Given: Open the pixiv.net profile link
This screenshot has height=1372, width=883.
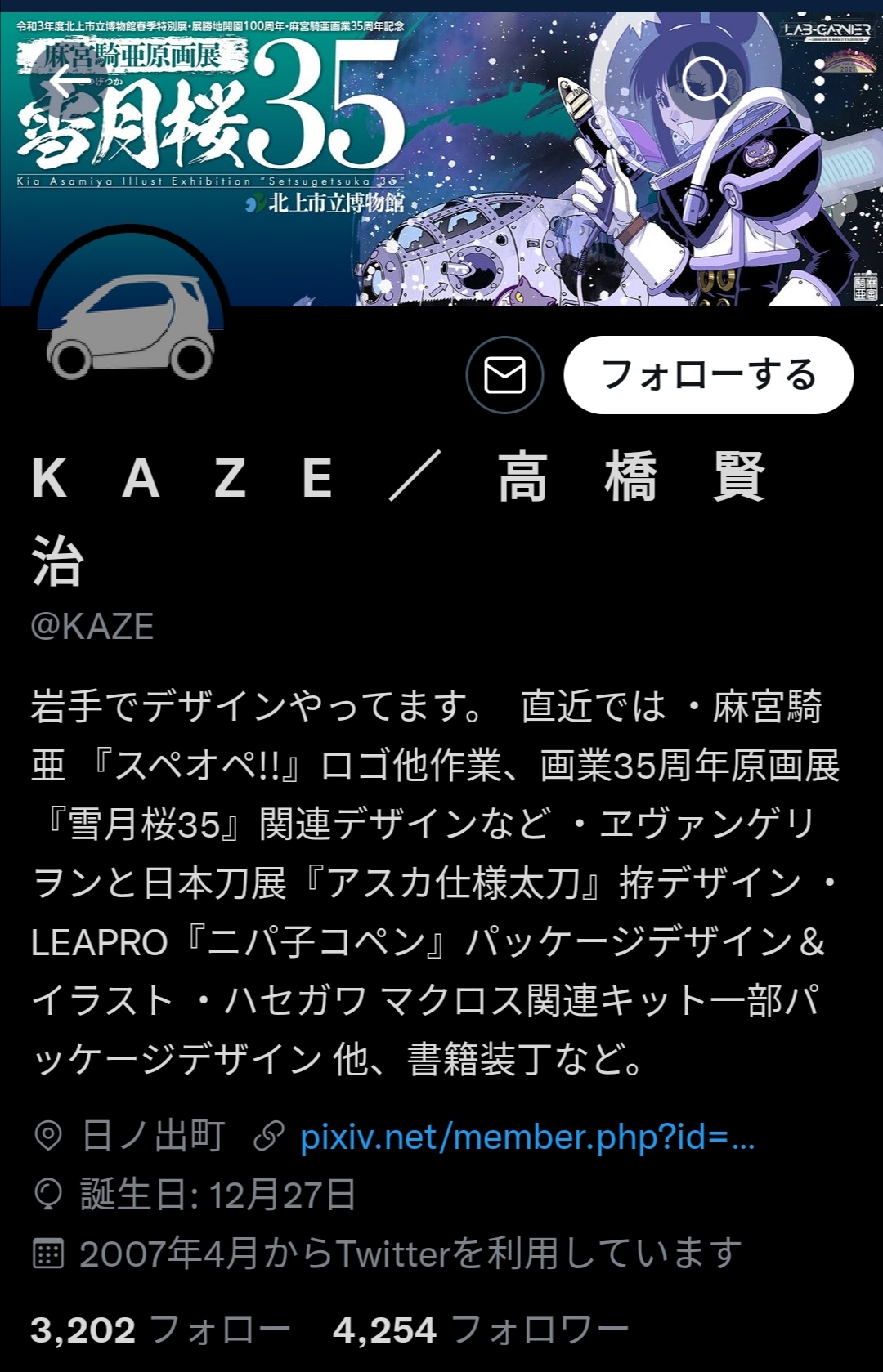Looking at the screenshot, I should [527, 1137].
